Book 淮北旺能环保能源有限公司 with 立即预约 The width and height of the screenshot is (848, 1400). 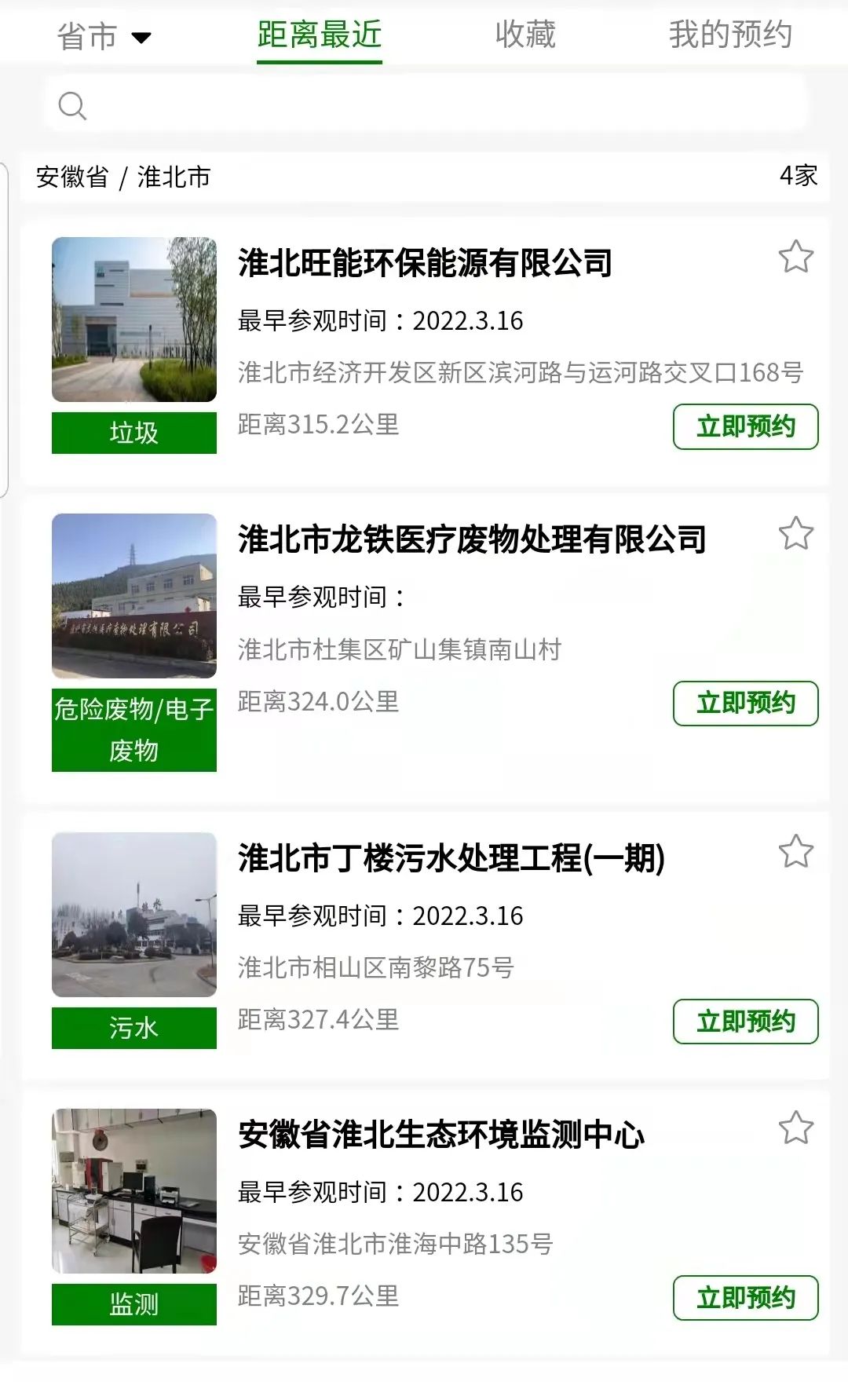745,426
